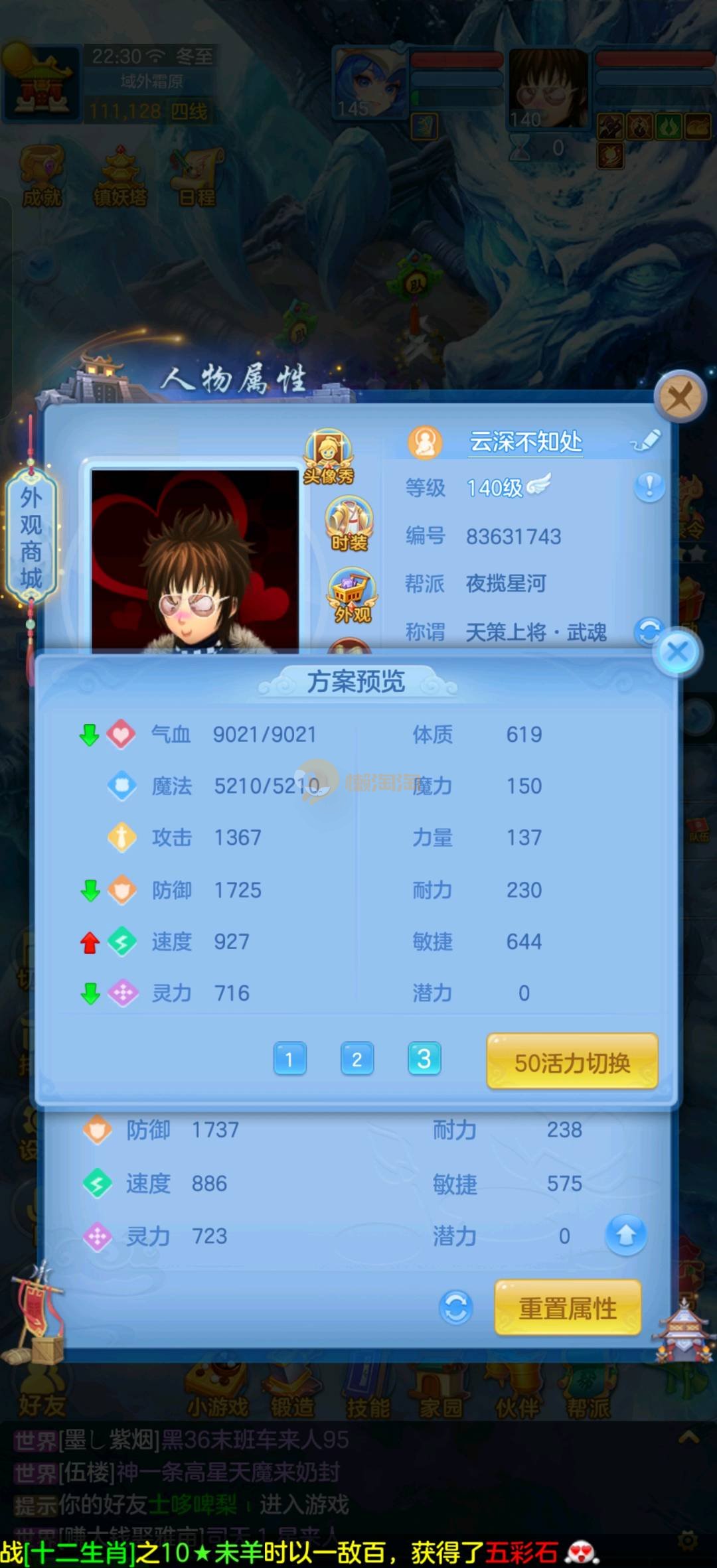
Task: Open the 外观 appearance shop icon
Action: coord(352,595)
